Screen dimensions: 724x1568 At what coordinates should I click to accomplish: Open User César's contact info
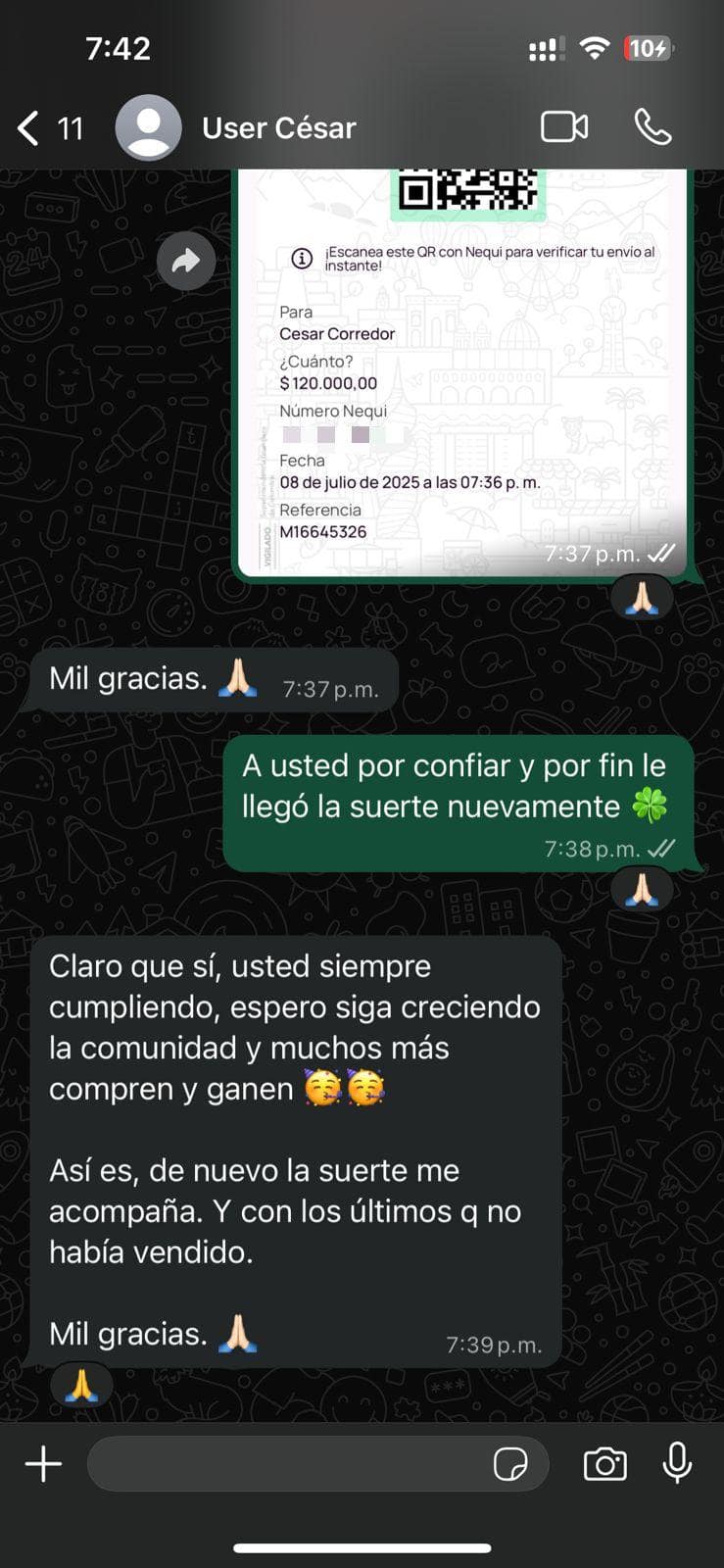pyautogui.click(x=278, y=128)
